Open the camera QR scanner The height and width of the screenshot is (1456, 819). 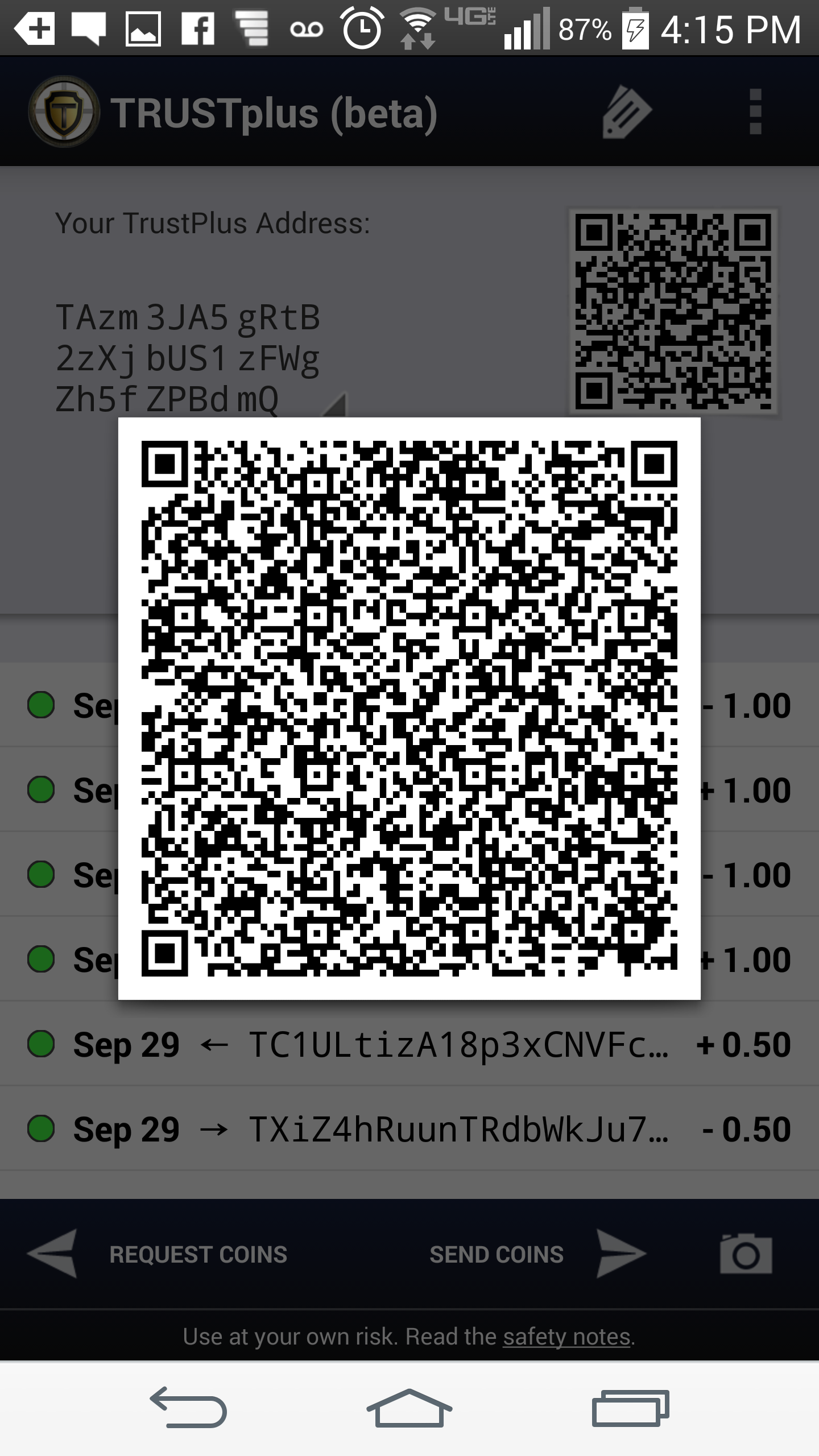pyautogui.click(x=746, y=1254)
